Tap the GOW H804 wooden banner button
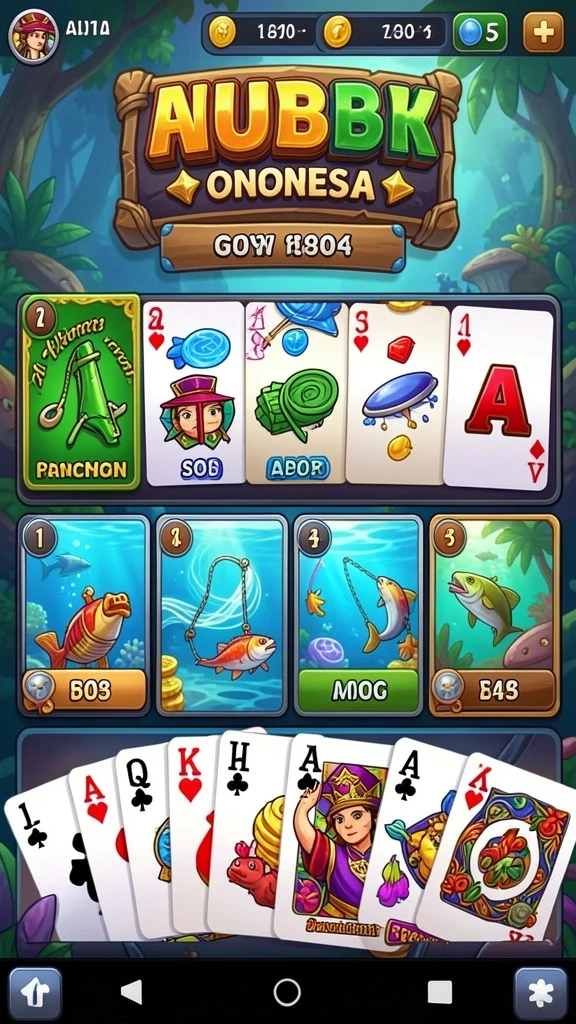 pos(283,247)
